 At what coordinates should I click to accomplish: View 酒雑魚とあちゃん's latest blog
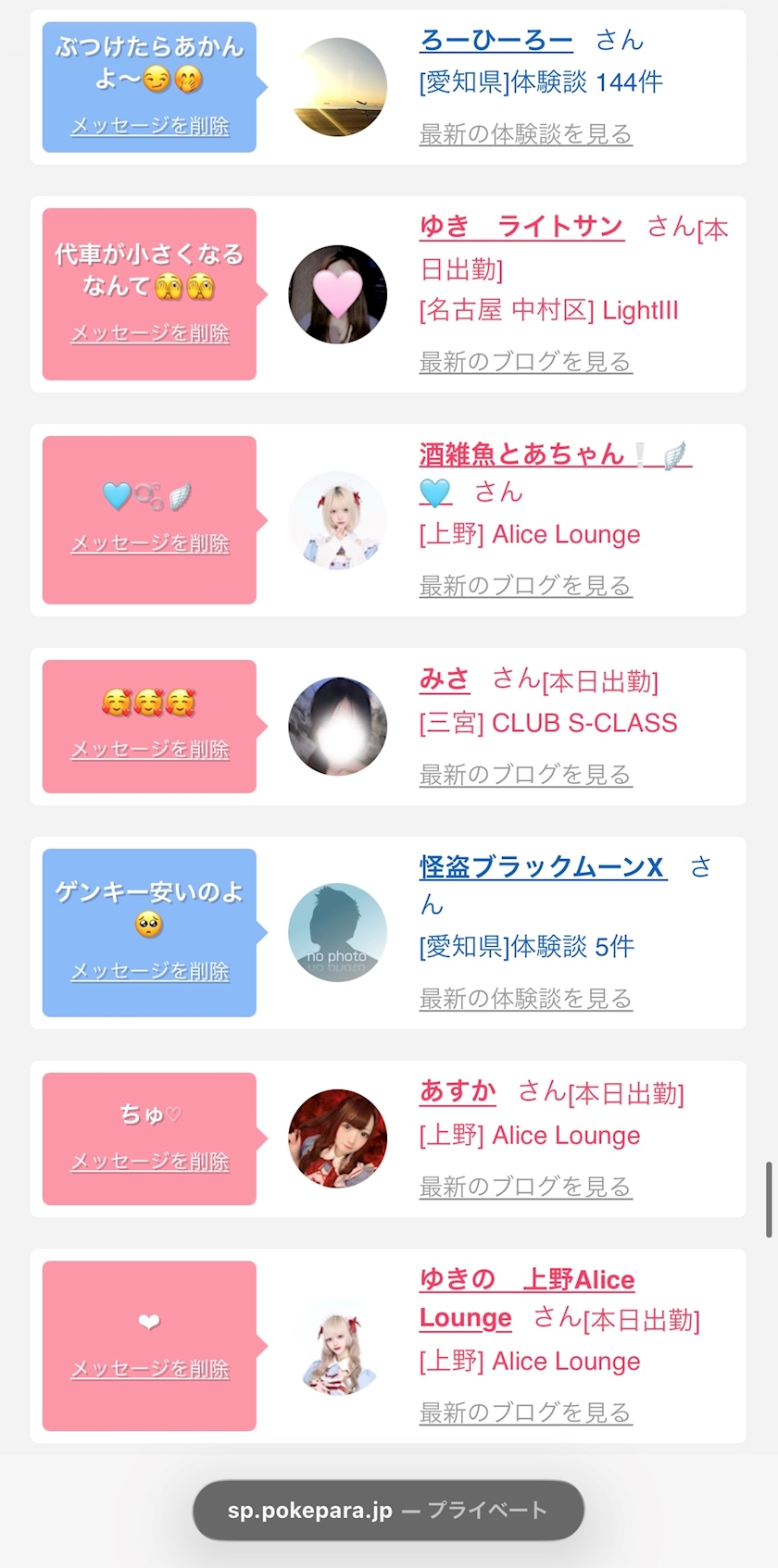(x=525, y=586)
